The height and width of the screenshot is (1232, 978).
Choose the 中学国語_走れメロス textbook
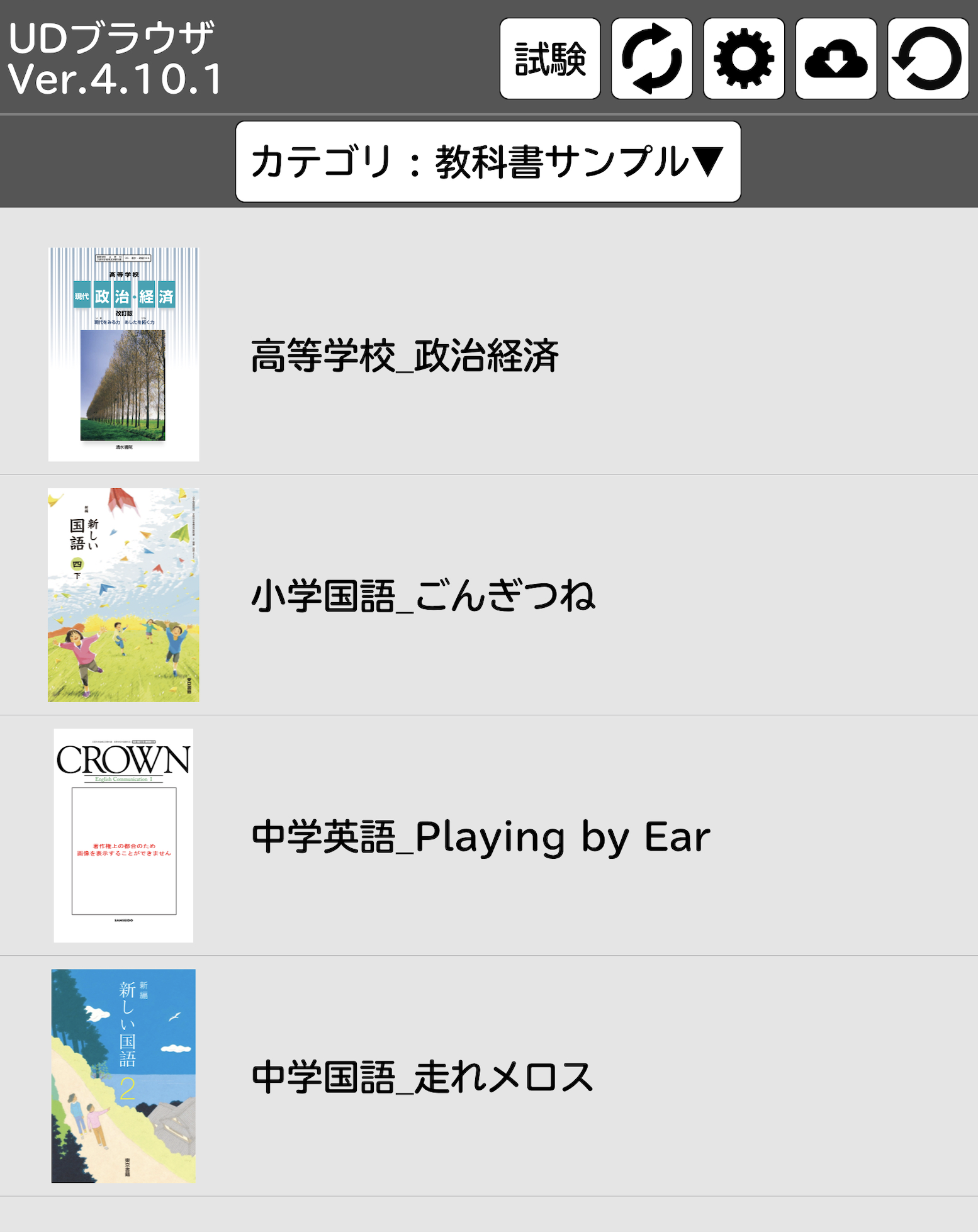(422, 1077)
